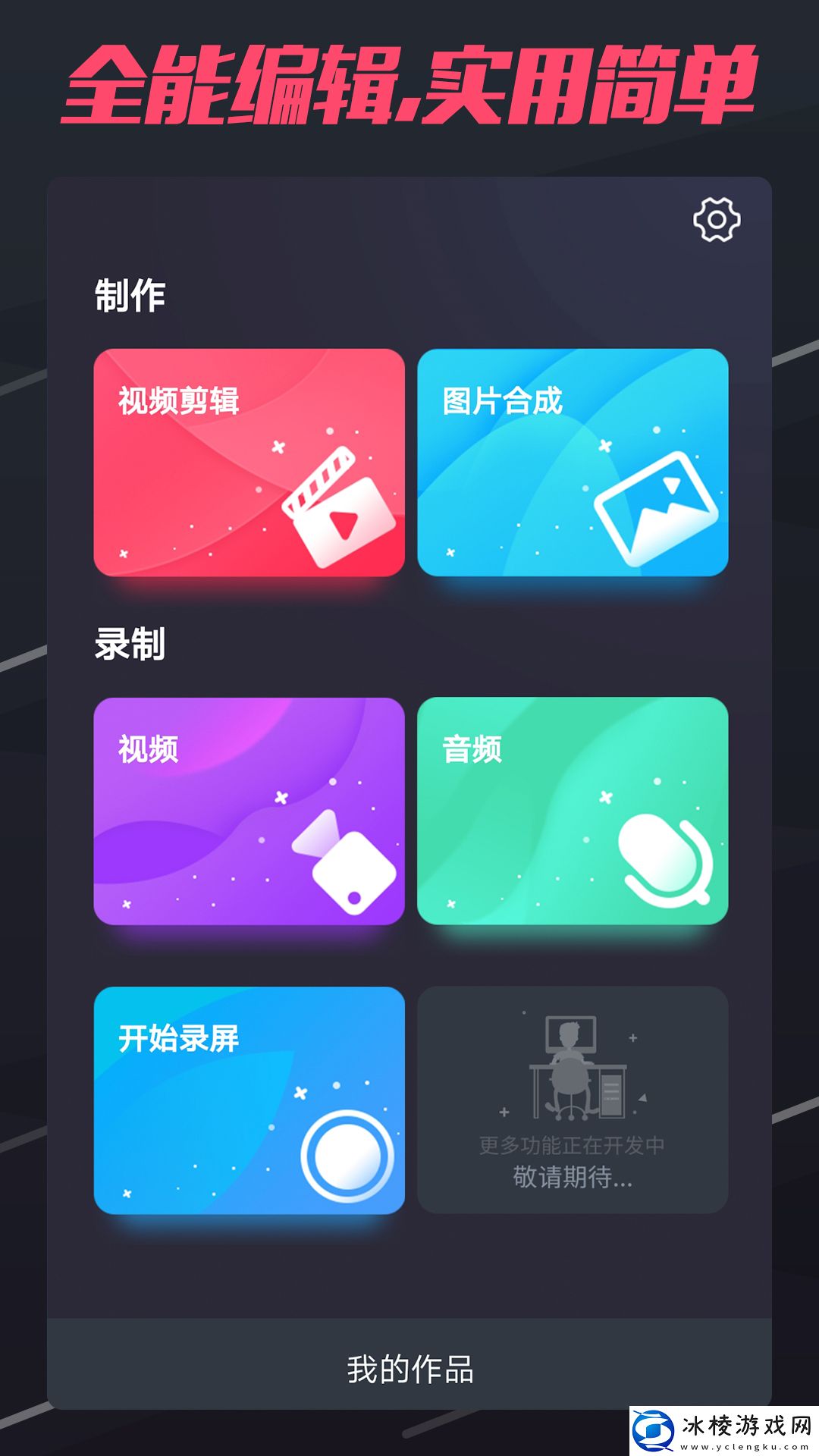Open the settings gear icon
Viewport: 819px width, 1456px height.
716,220
